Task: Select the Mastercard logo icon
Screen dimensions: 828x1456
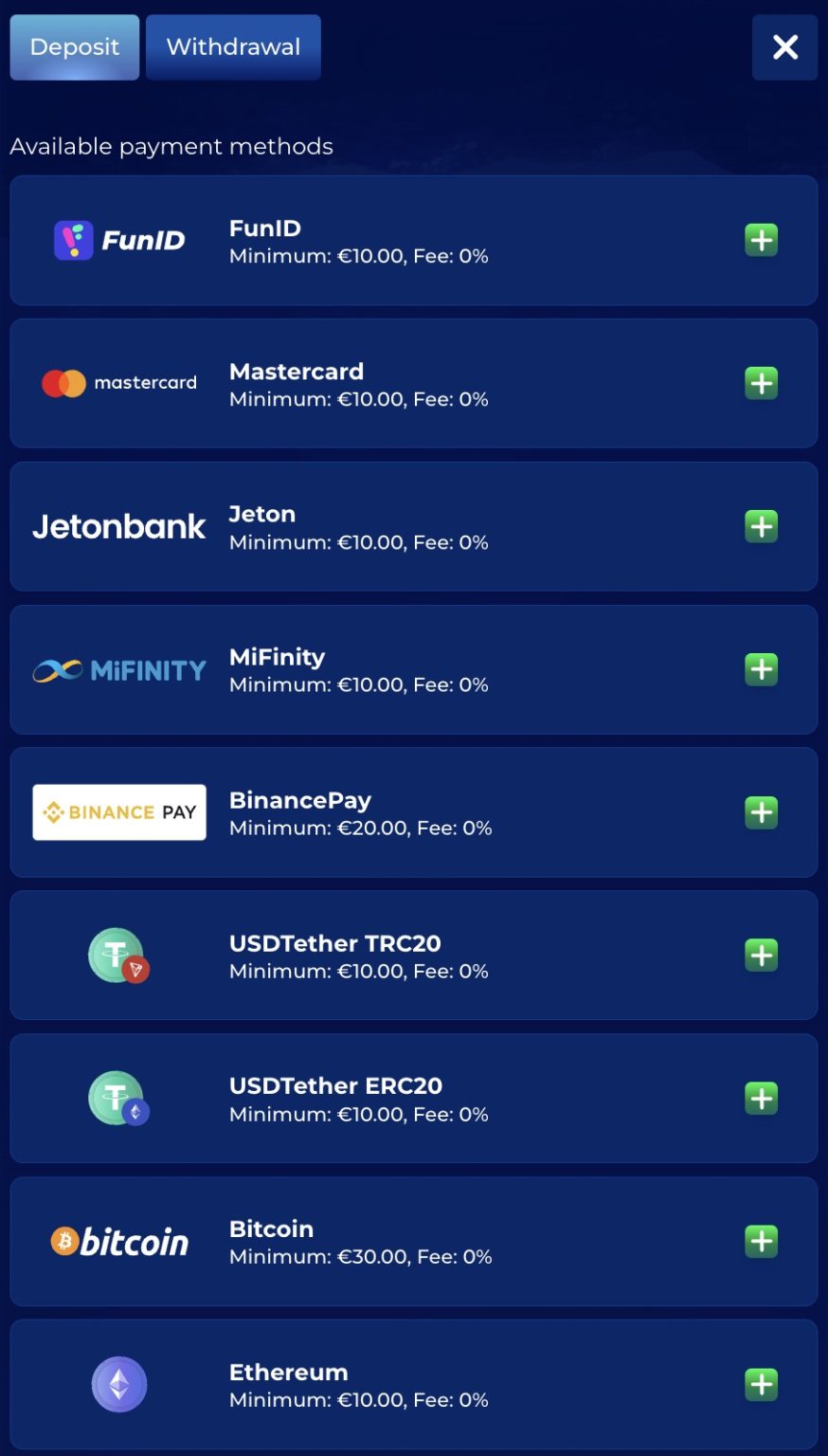Action: [x=118, y=383]
